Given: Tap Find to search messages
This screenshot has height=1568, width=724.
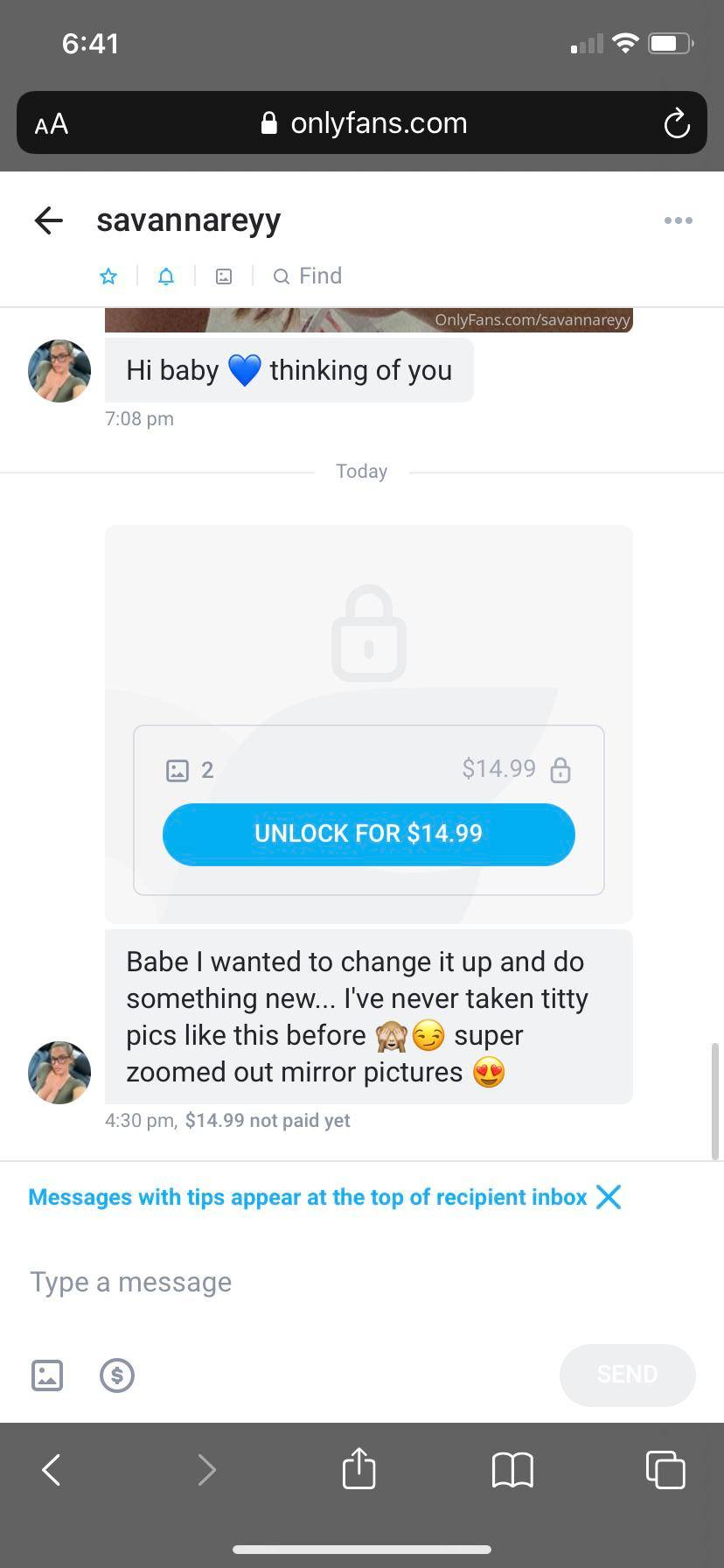Looking at the screenshot, I should (308, 276).
